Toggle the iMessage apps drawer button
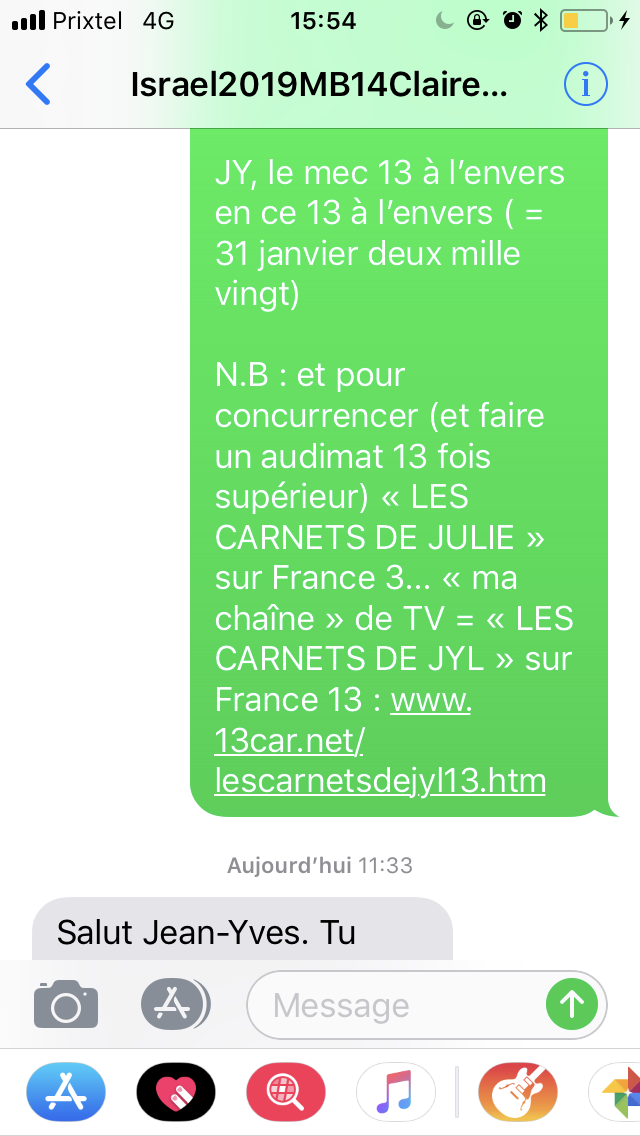 point(175,1004)
